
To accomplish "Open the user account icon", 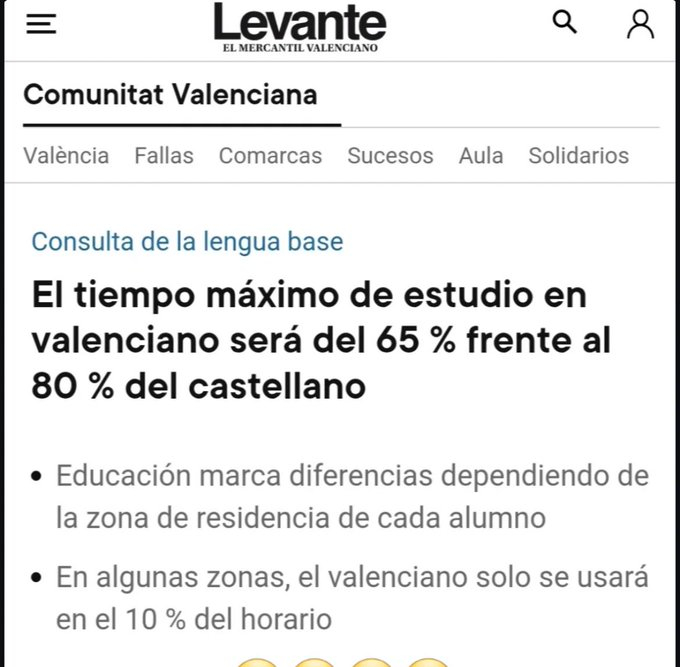I will coord(640,24).
